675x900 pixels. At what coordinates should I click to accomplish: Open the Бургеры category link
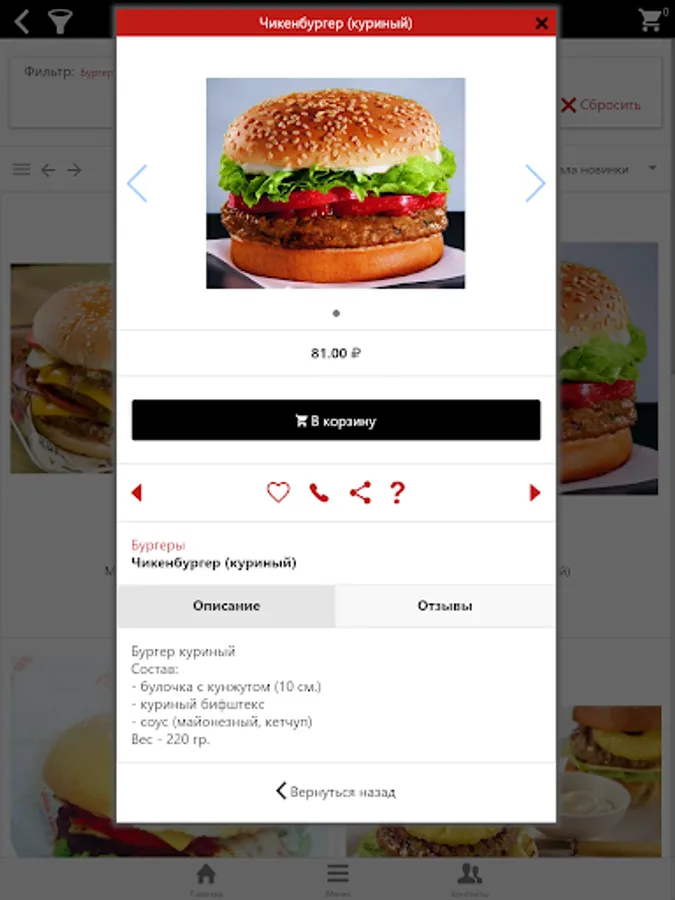click(x=158, y=545)
